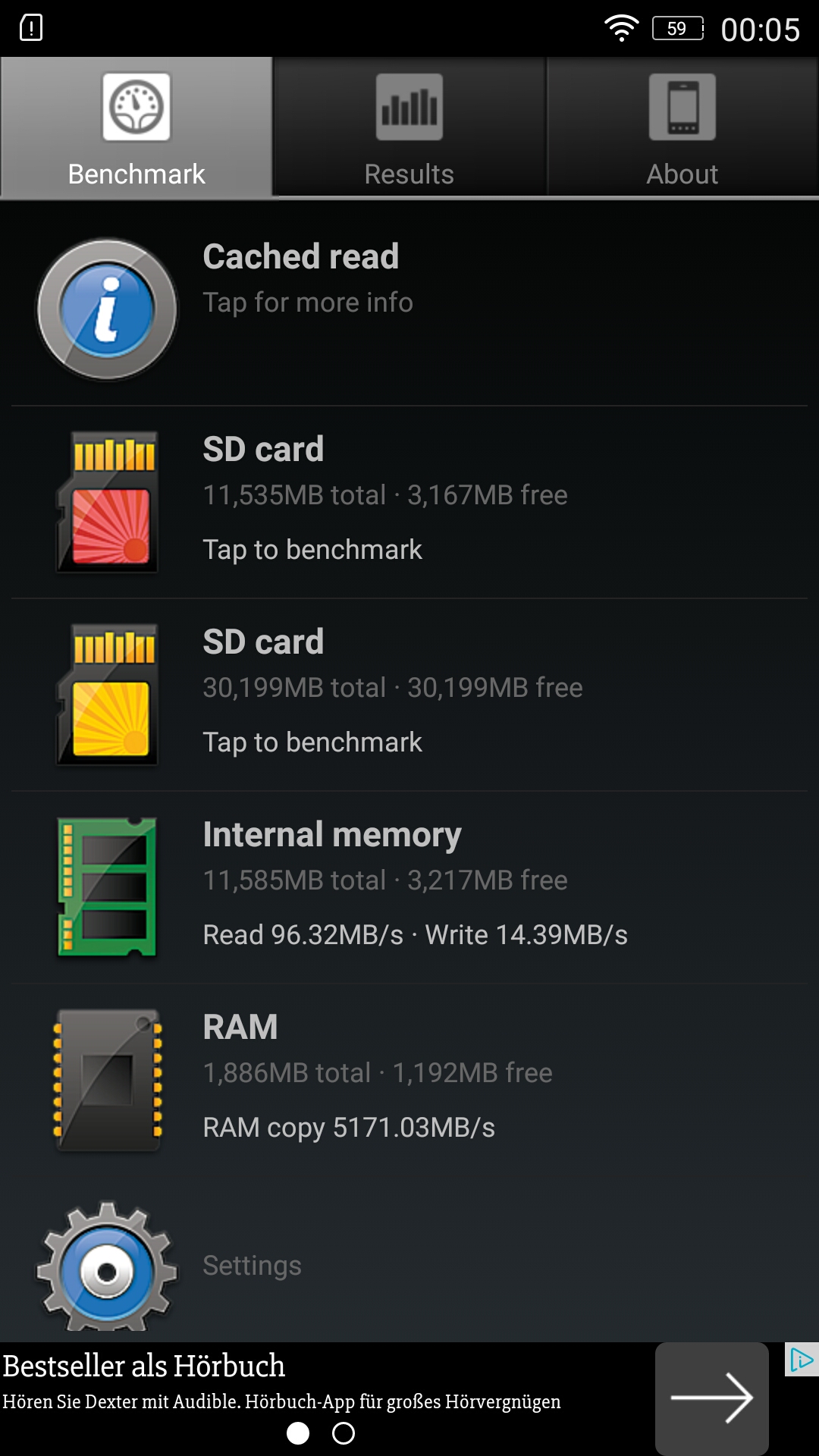Open the AdChoices icon on the ad
This screenshot has height=1456, width=819.
tap(802, 1360)
